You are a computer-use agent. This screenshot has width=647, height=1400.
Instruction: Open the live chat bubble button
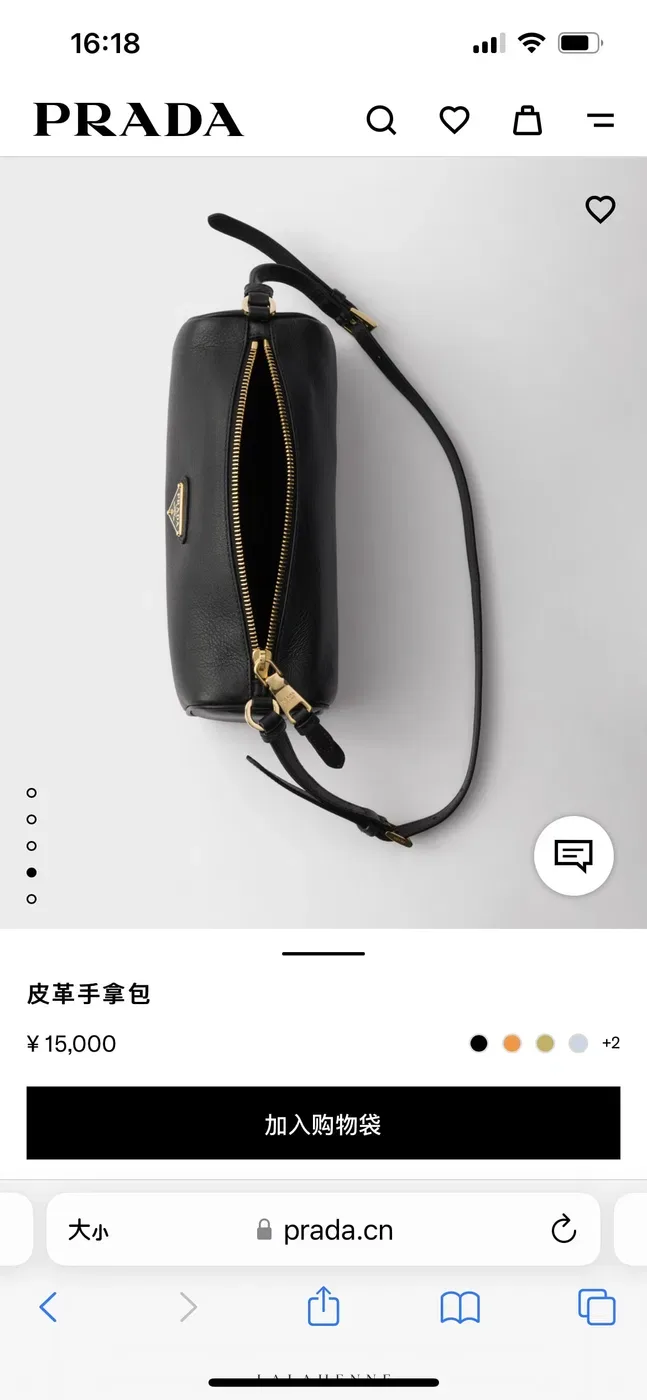(573, 855)
